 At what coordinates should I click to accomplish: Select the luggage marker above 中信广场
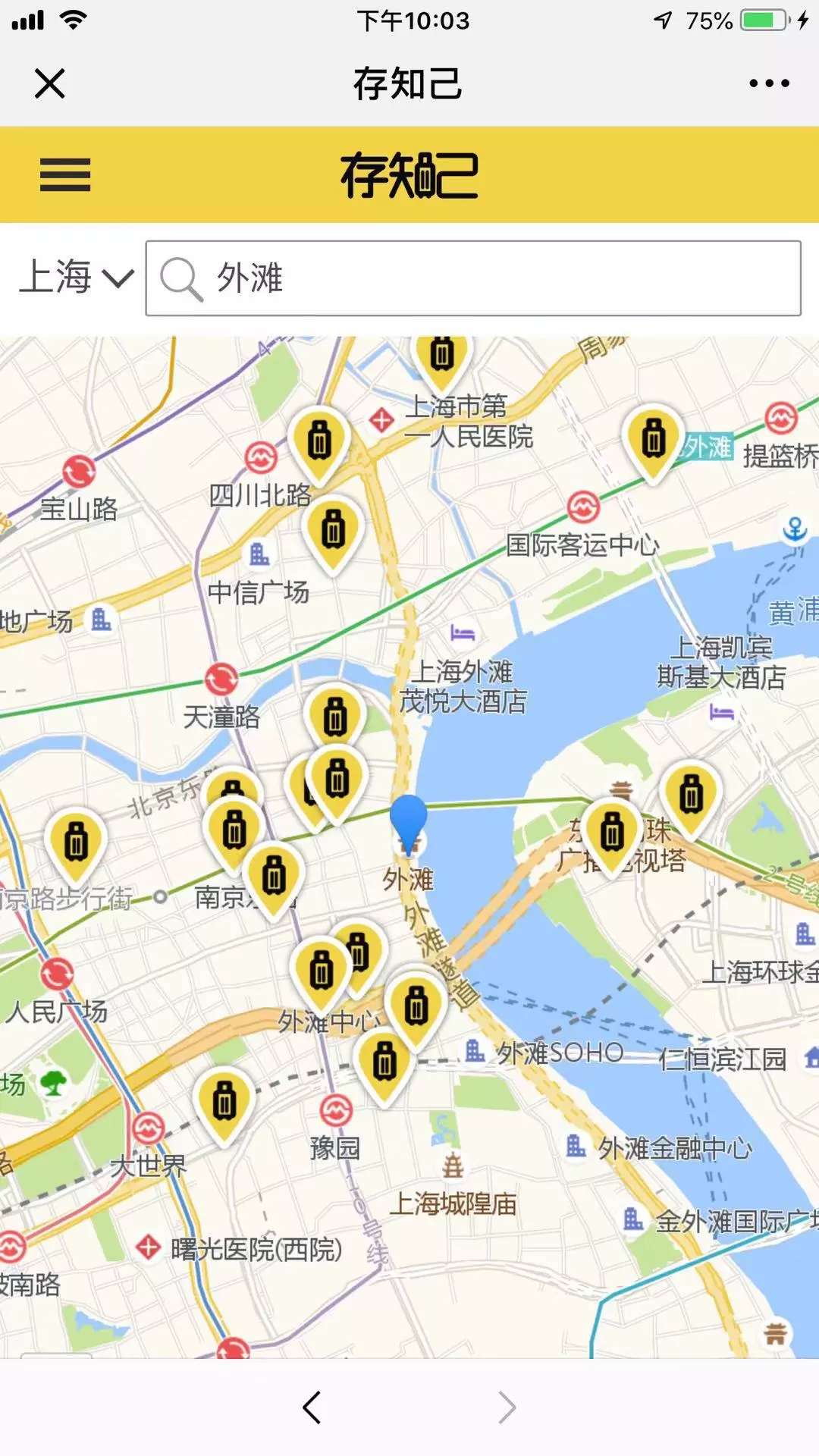point(333,530)
